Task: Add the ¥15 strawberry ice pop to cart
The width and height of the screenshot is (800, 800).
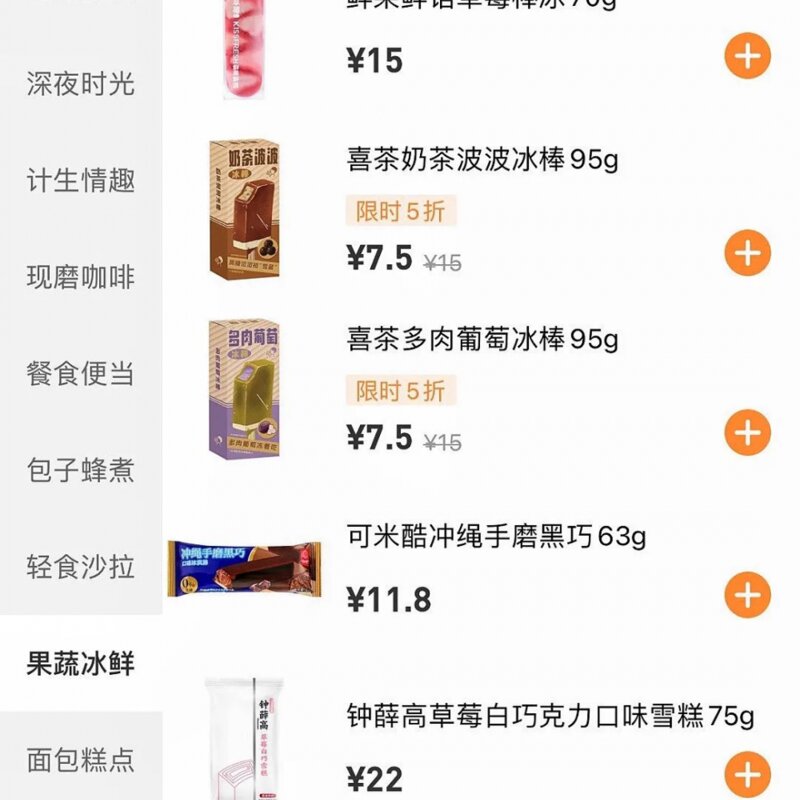Action: (747, 56)
